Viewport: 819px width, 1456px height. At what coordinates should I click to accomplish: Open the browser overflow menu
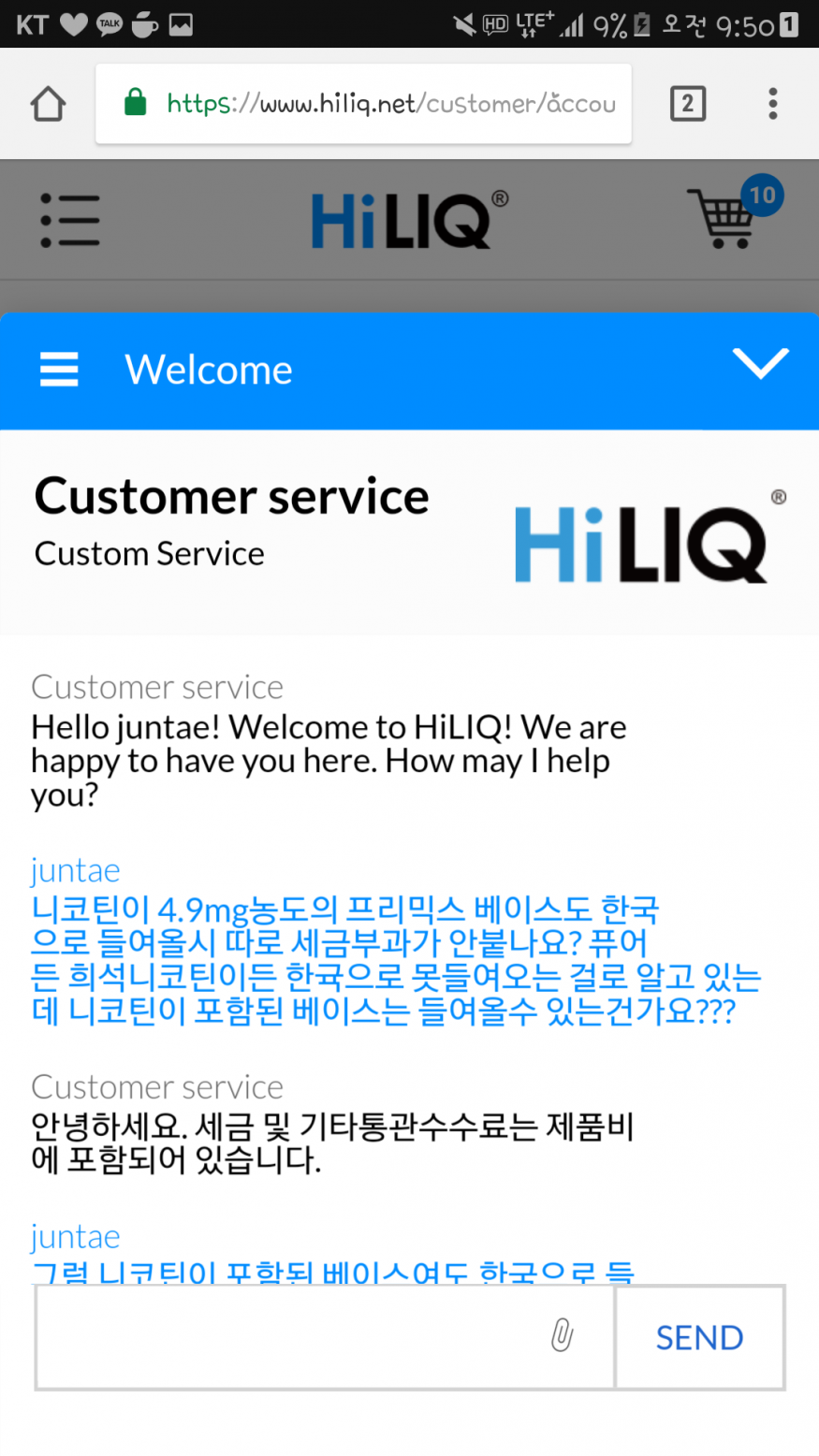(772, 104)
